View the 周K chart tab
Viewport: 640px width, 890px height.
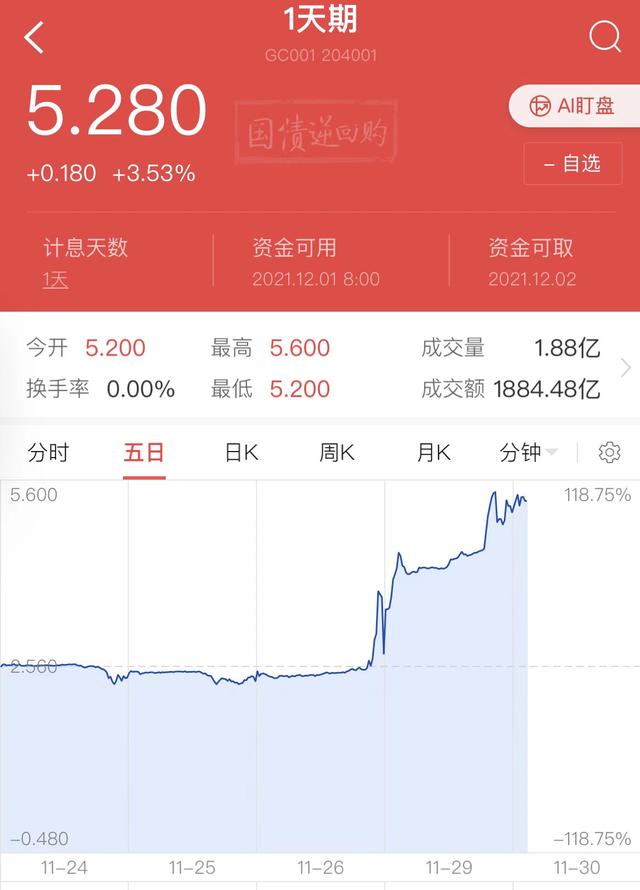(337, 453)
